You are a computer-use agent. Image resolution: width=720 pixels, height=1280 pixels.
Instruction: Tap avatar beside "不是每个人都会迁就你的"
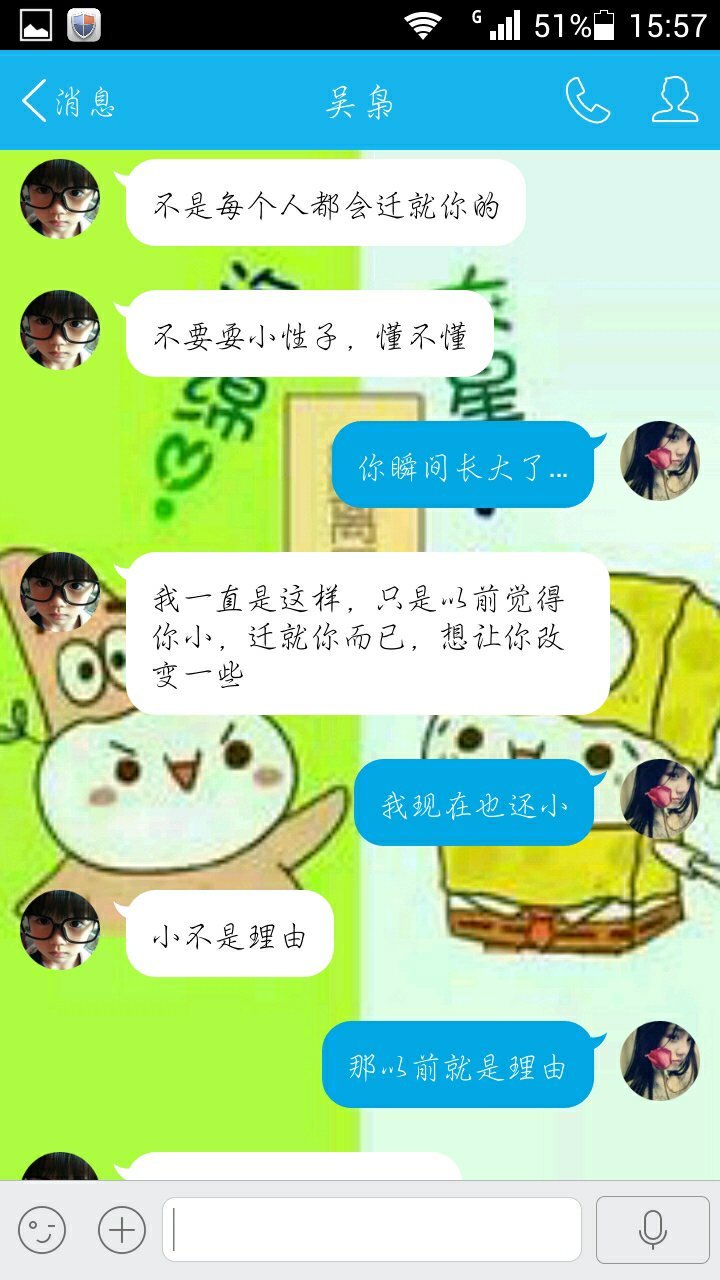tap(60, 199)
